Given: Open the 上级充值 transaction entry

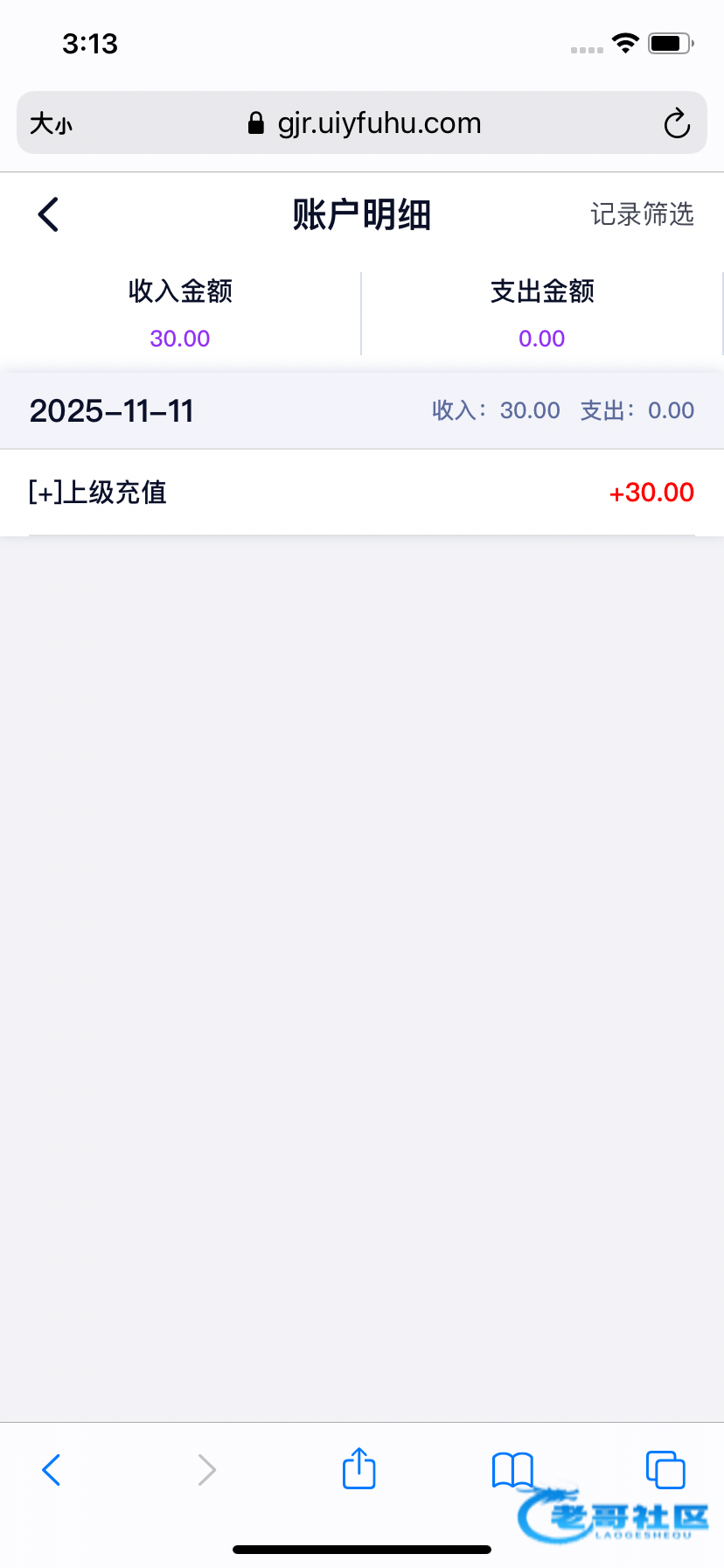Looking at the screenshot, I should (361, 493).
